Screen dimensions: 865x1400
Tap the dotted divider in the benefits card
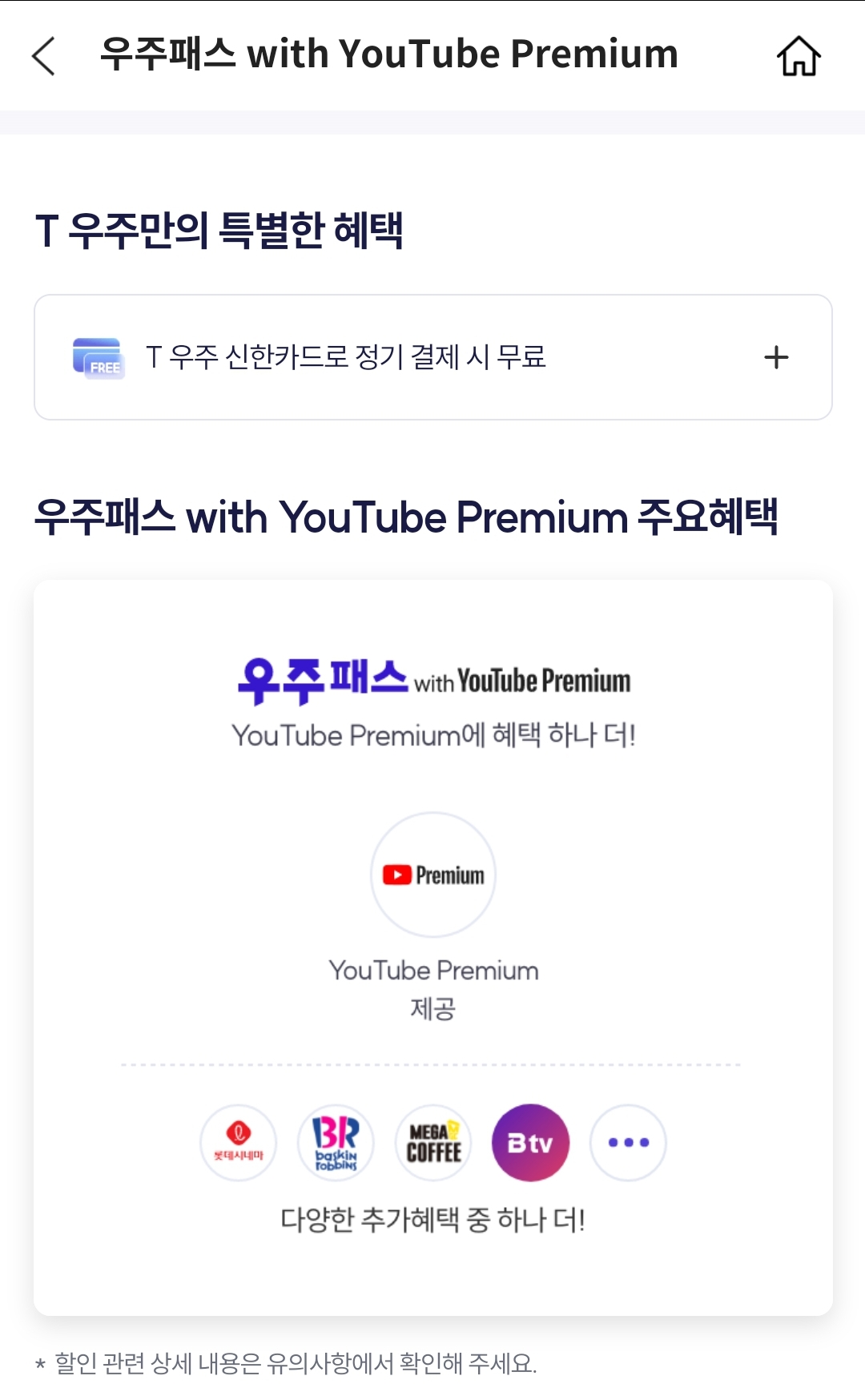432,1064
